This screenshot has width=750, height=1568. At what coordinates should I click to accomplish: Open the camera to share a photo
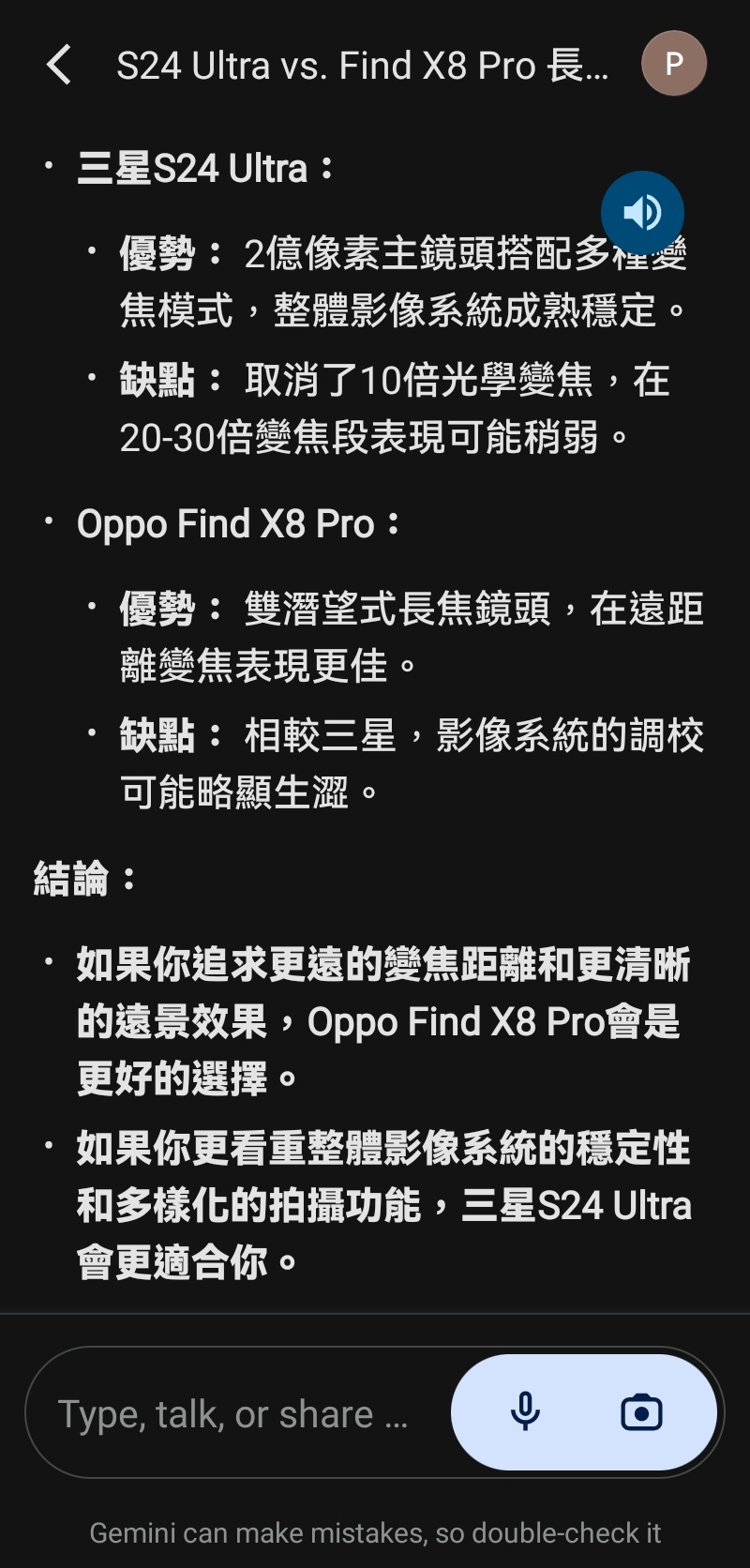[x=641, y=1412]
